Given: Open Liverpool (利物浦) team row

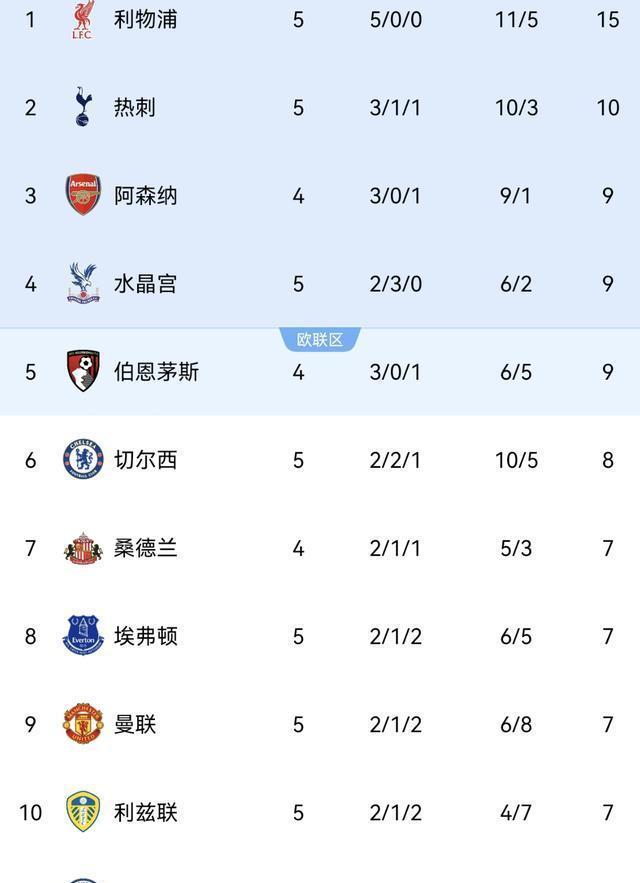Looking at the screenshot, I should tap(145, 19).
